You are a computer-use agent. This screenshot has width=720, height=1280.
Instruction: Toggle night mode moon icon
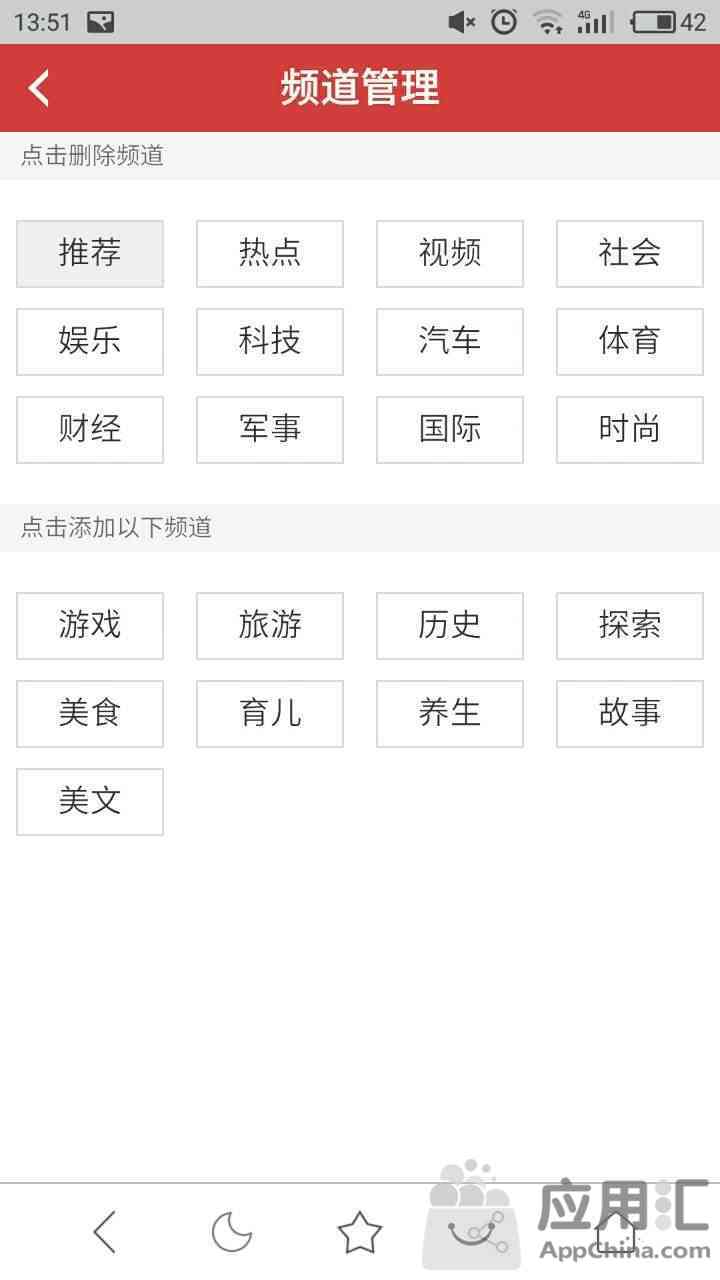click(232, 1232)
